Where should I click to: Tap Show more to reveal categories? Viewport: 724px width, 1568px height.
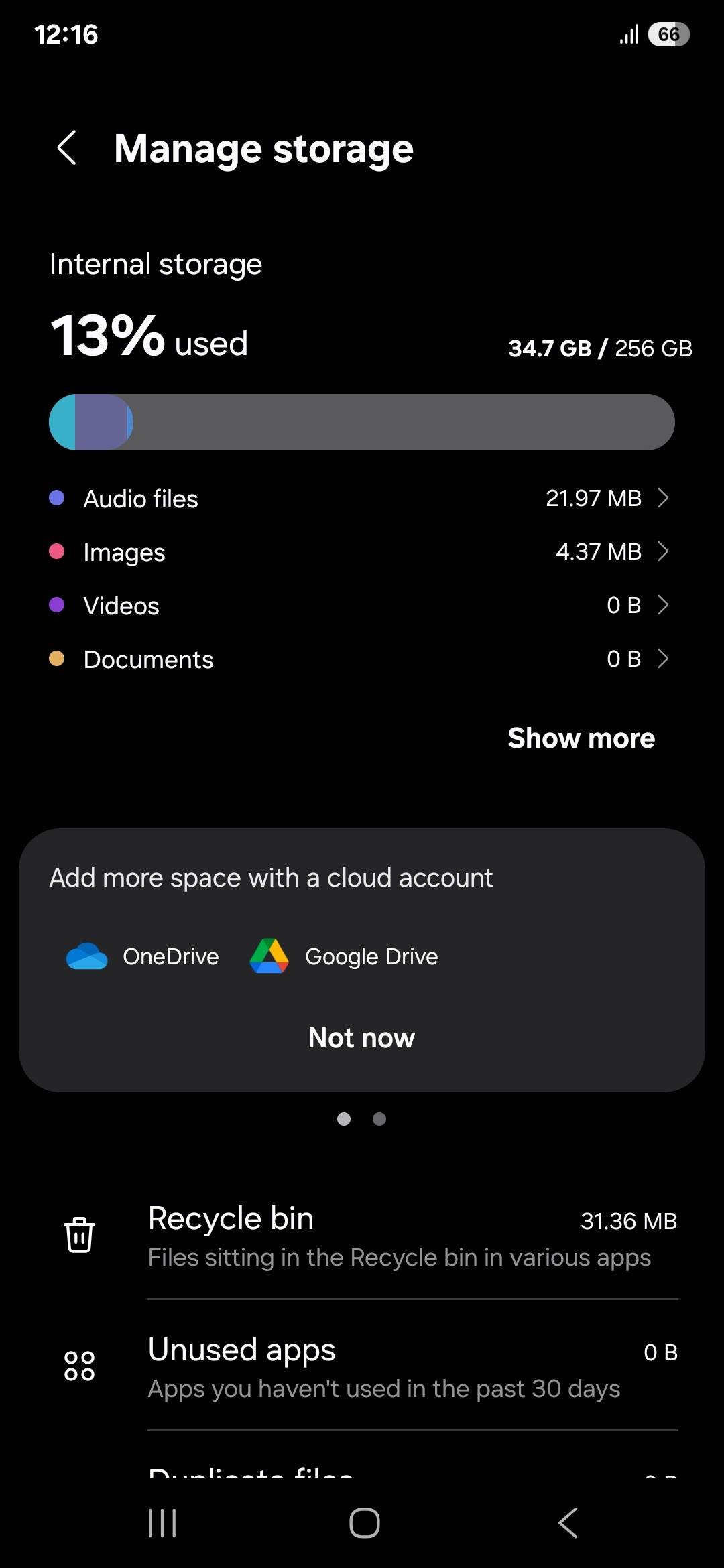pyautogui.click(x=581, y=738)
